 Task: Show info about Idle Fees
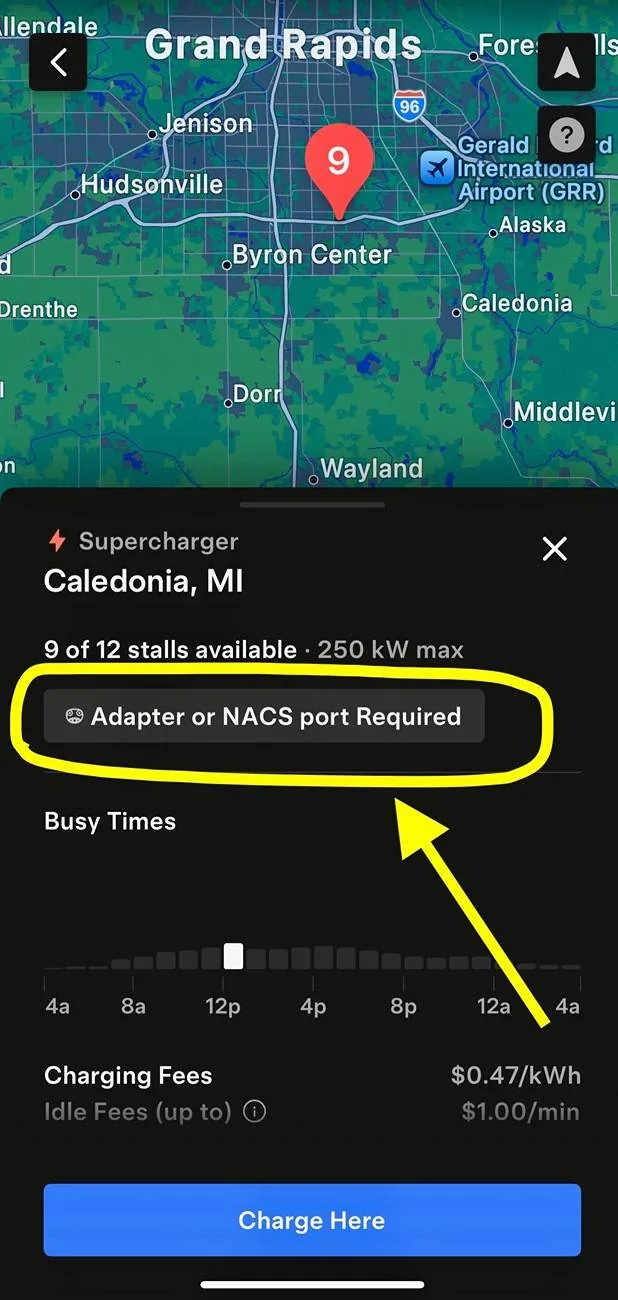(x=255, y=1111)
